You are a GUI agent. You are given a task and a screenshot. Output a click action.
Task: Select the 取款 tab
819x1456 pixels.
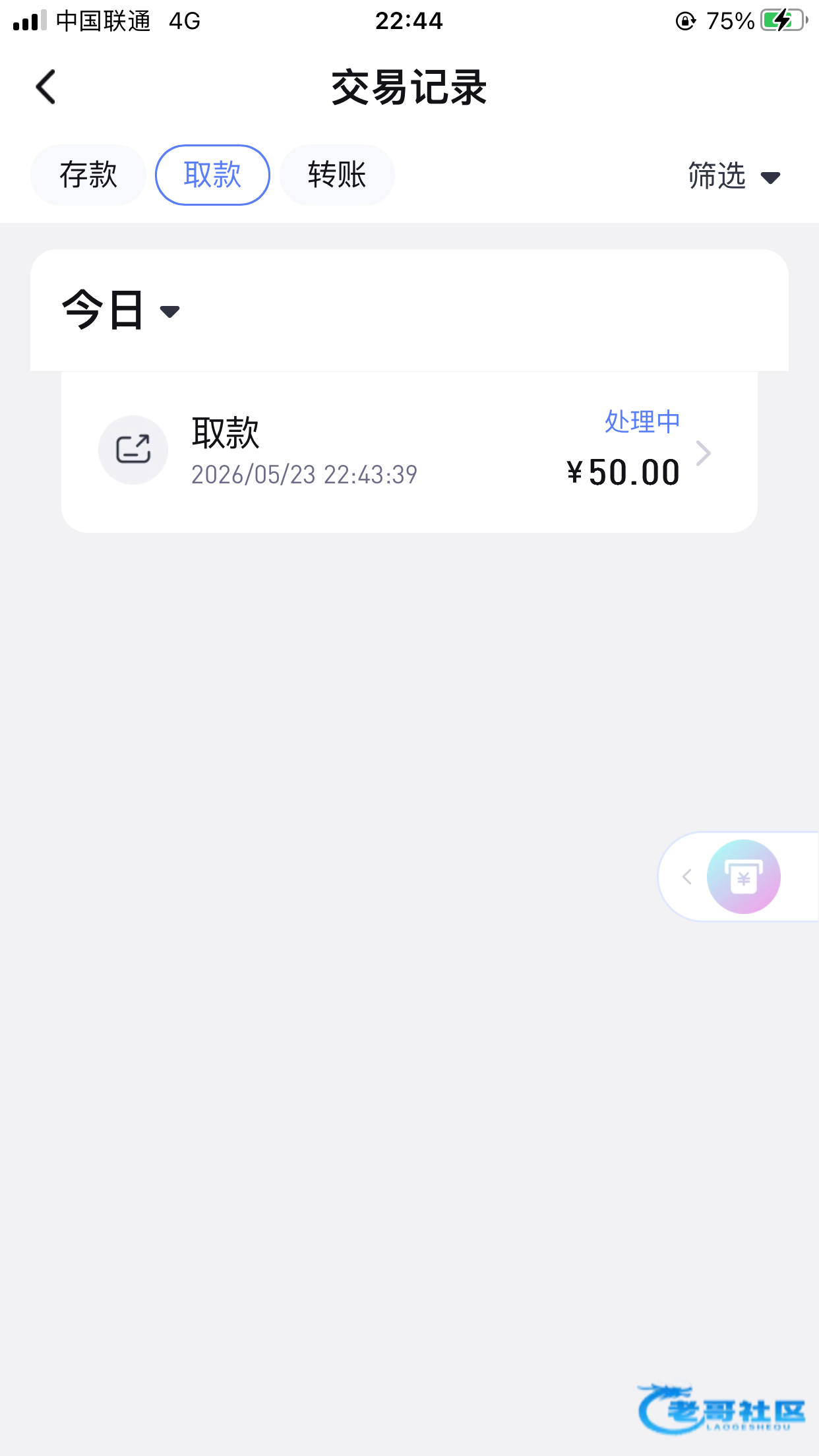point(212,175)
